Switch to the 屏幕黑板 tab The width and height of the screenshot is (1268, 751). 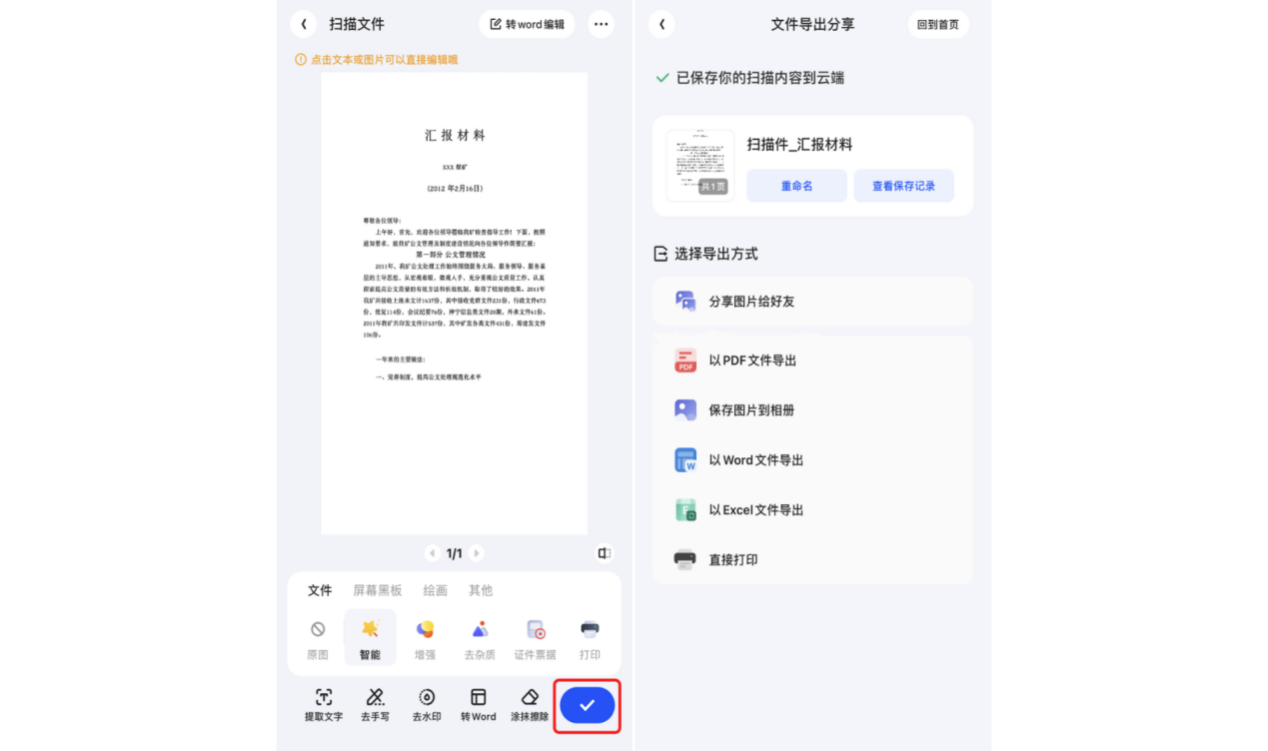(377, 591)
